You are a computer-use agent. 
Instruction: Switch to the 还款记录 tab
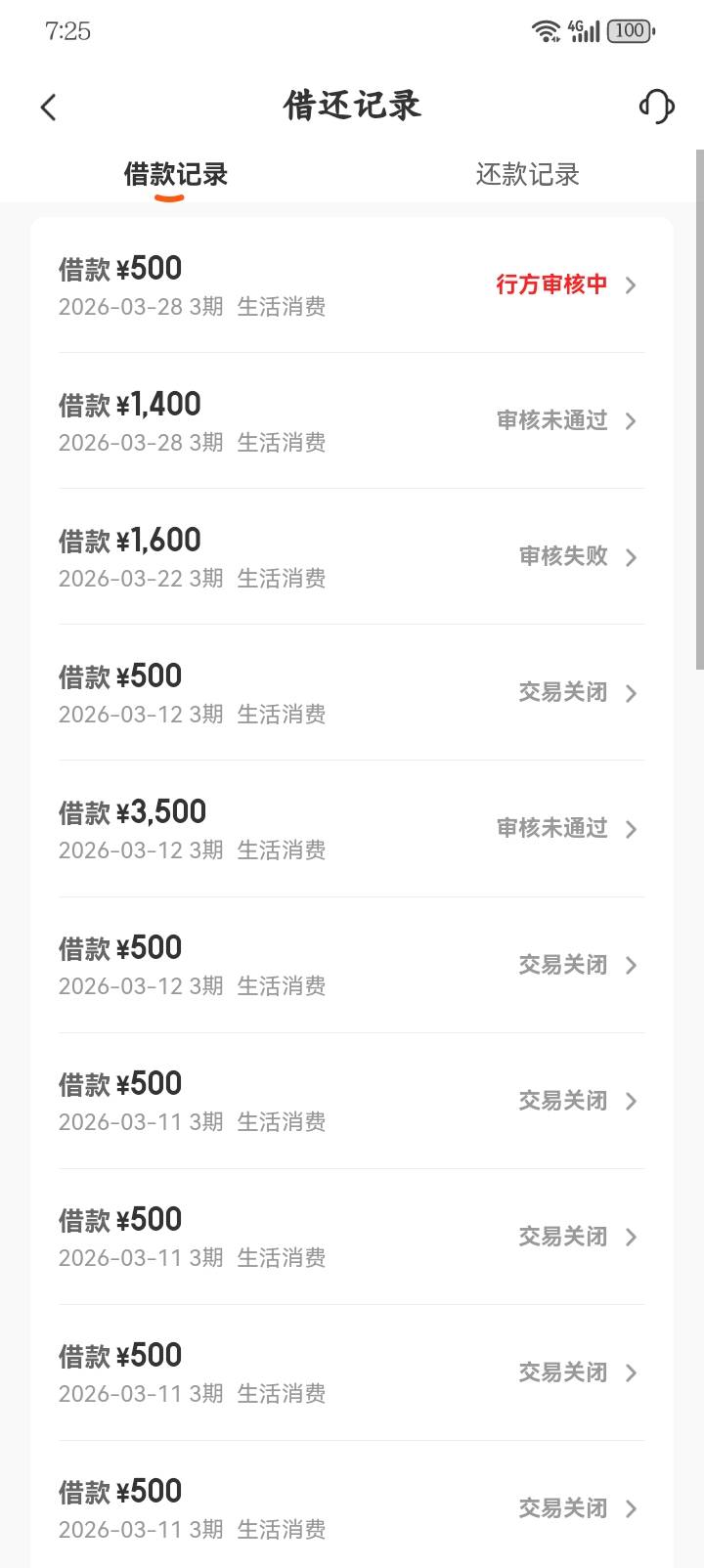pyautogui.click(x=527, y=175)
